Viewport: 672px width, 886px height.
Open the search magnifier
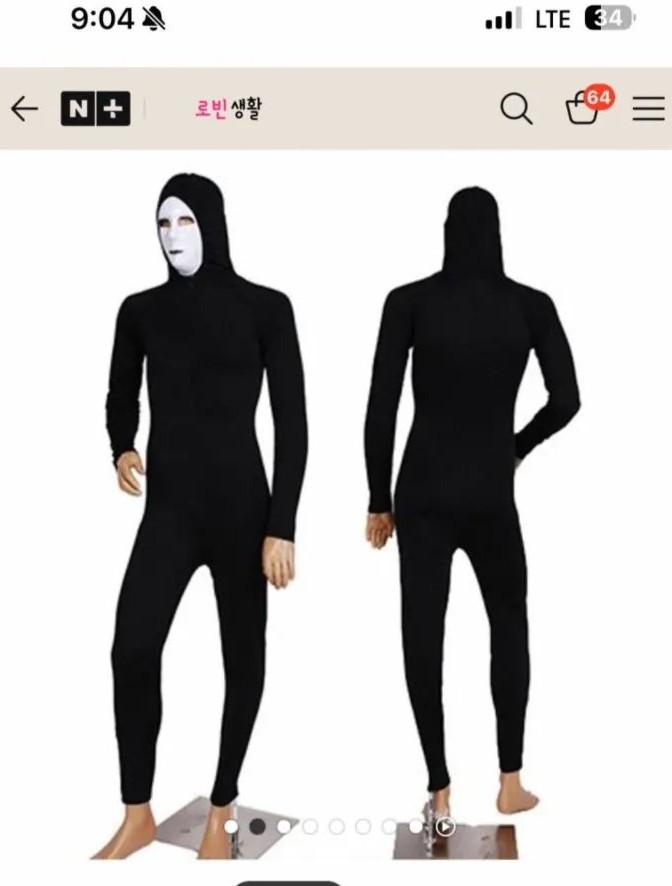[x=516, y=109]
